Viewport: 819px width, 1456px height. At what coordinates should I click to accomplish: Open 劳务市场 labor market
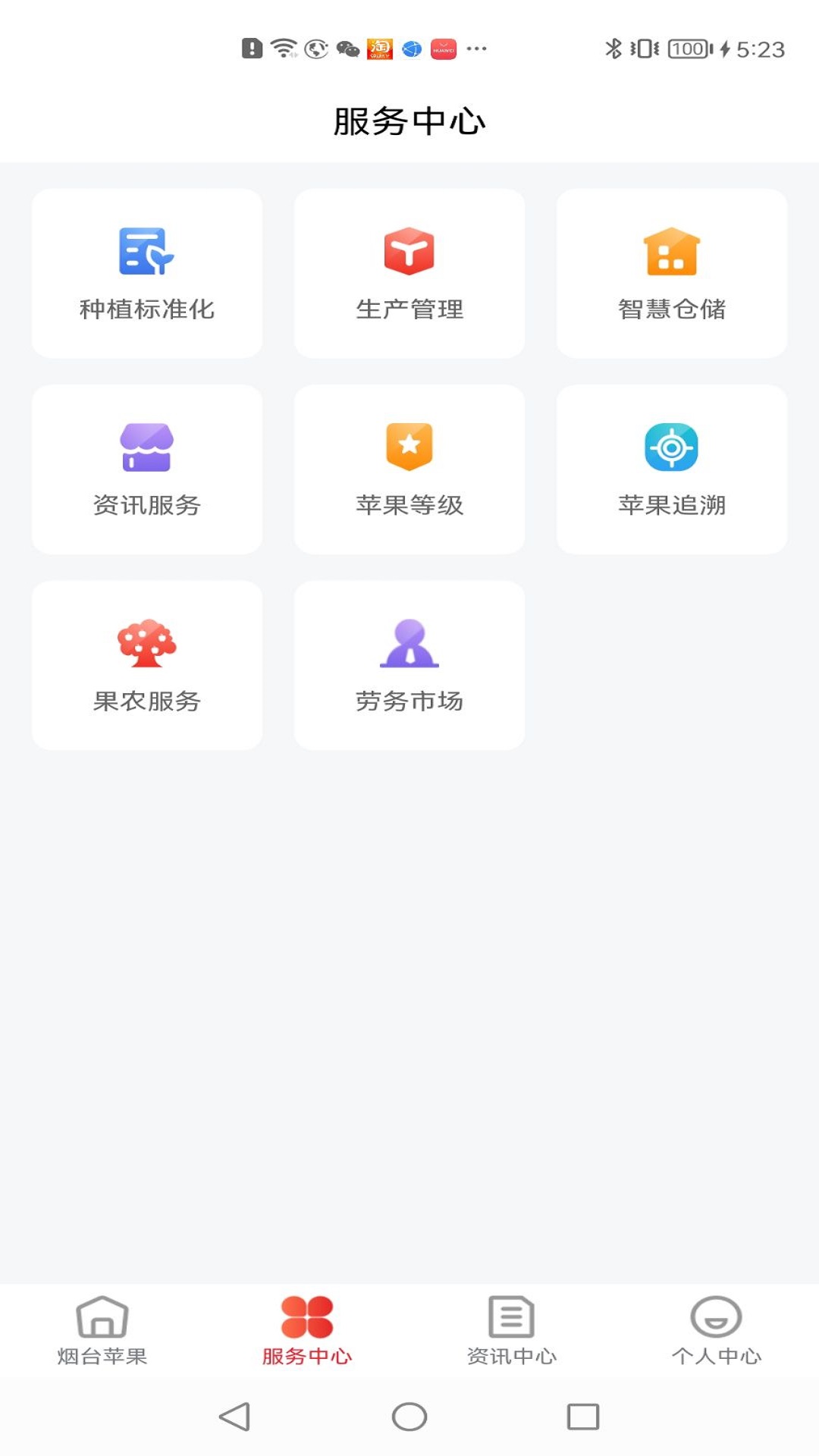(x=409, y=665)
